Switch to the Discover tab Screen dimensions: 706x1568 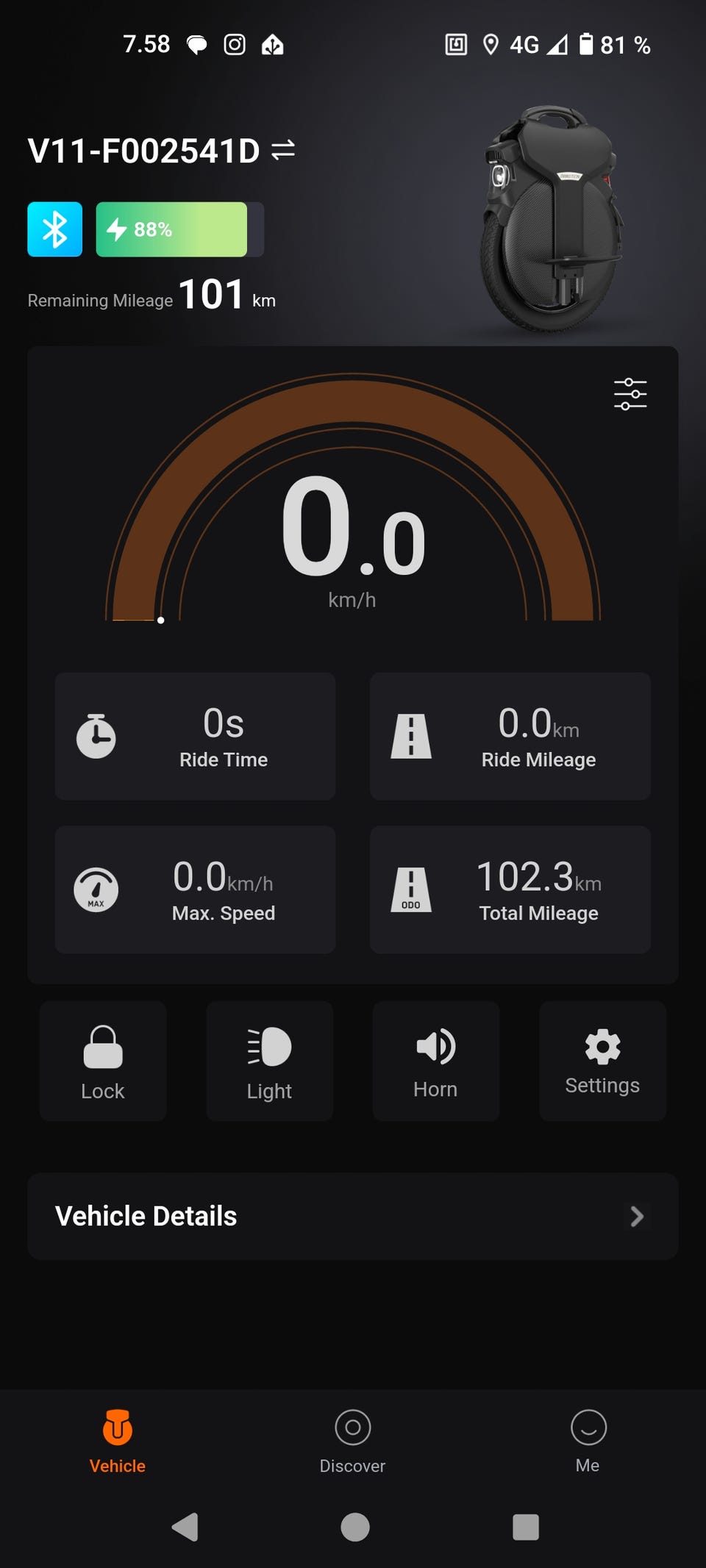point(353,1441)
